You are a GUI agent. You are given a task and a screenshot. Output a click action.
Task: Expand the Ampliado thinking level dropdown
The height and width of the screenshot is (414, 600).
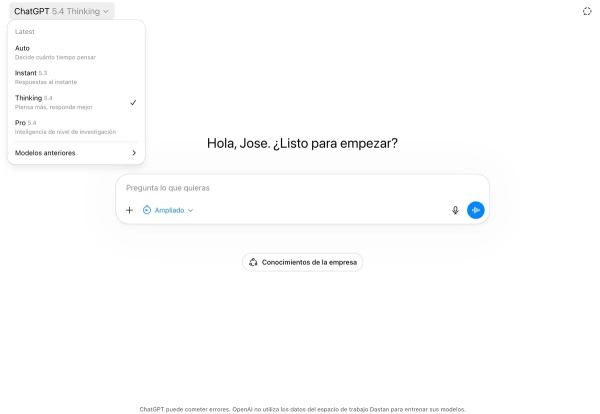click(x=168, y=210)
